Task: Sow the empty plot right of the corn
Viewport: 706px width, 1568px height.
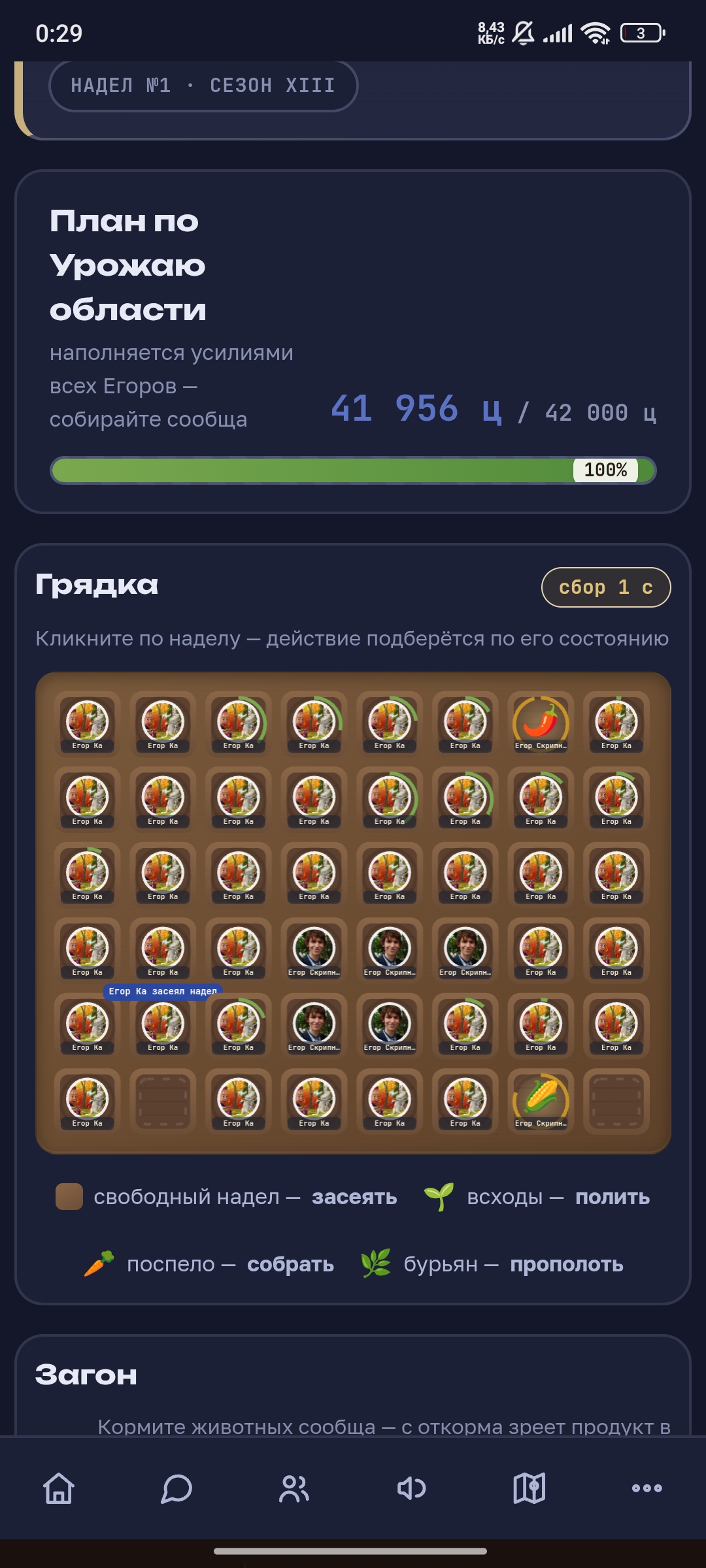Action: 616,1101
